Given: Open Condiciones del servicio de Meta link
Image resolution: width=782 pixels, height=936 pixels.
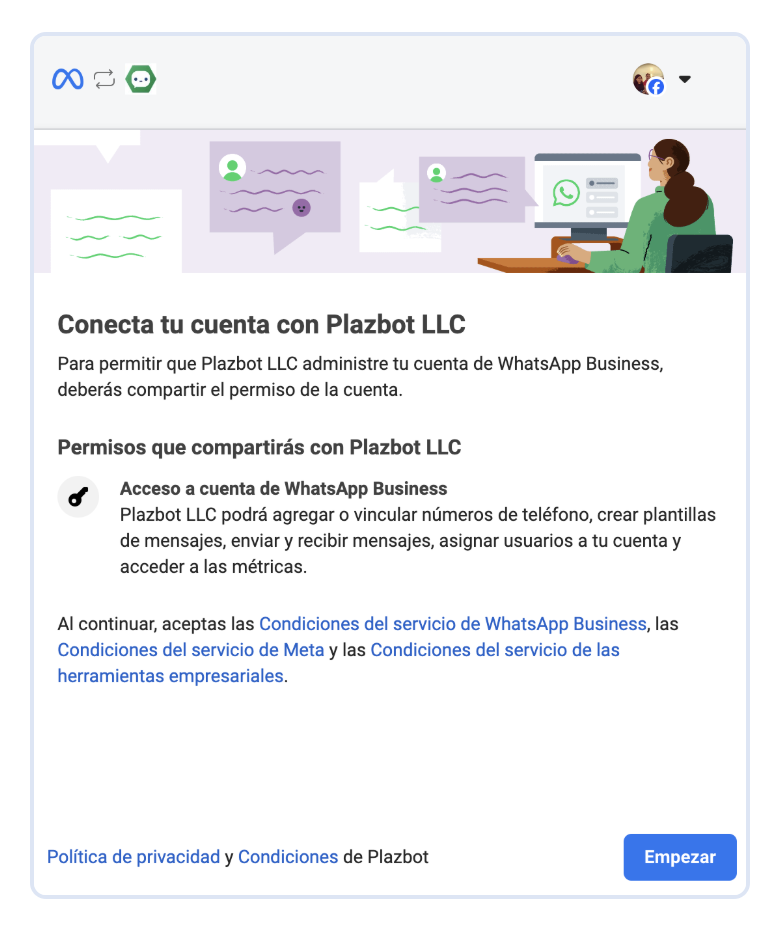Looking at the screenshot, I should coord(190,650).
